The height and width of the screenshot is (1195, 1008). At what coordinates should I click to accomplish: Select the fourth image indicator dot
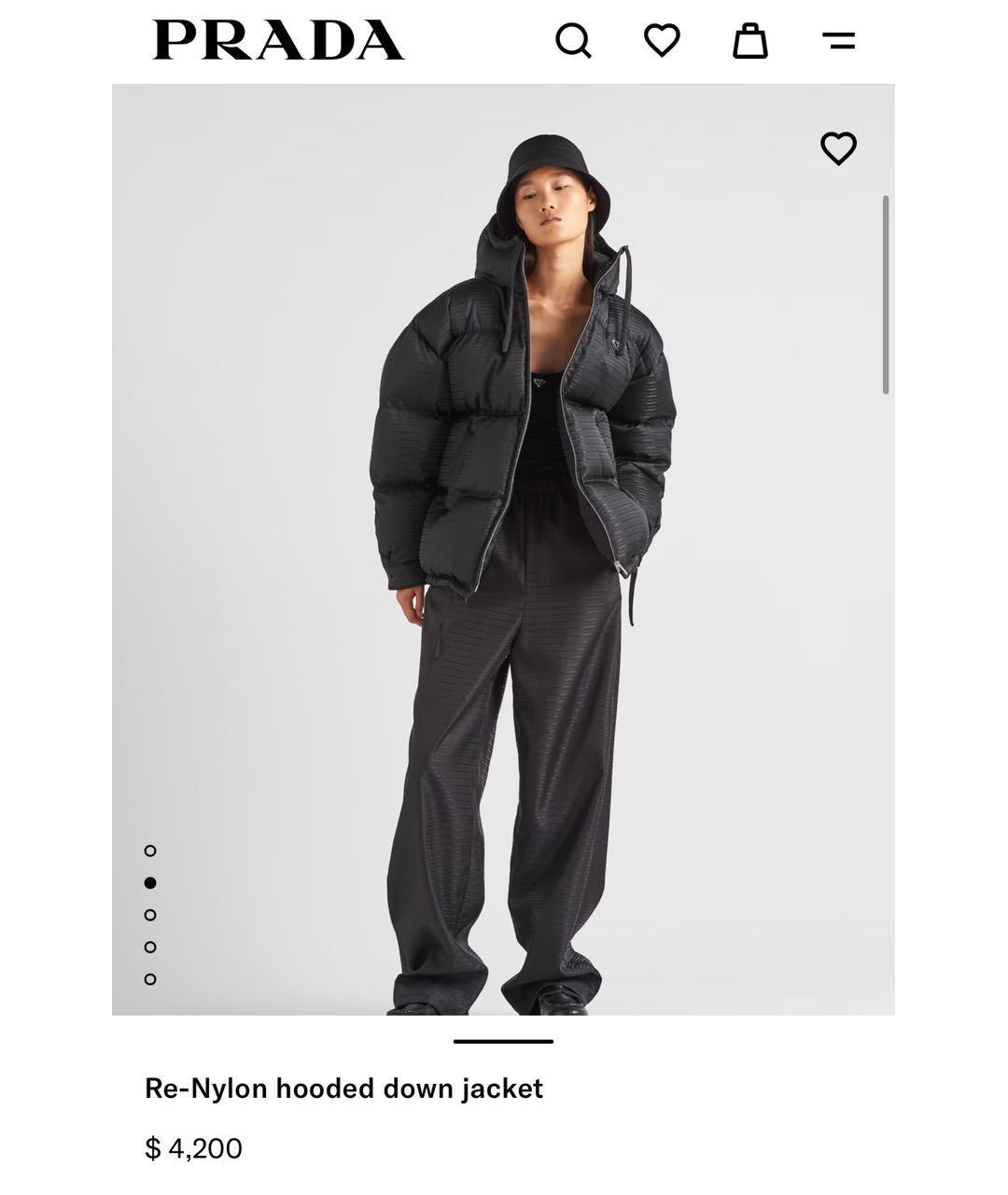click(x=150, y=947)
